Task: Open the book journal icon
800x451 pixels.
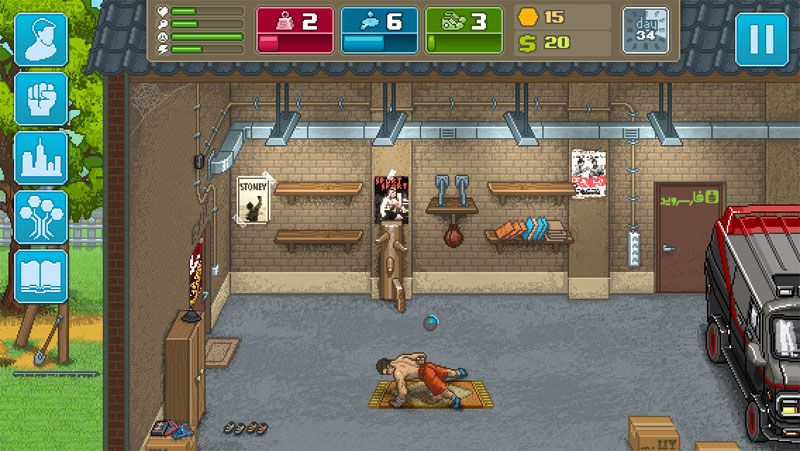Action: coord(41,275)
